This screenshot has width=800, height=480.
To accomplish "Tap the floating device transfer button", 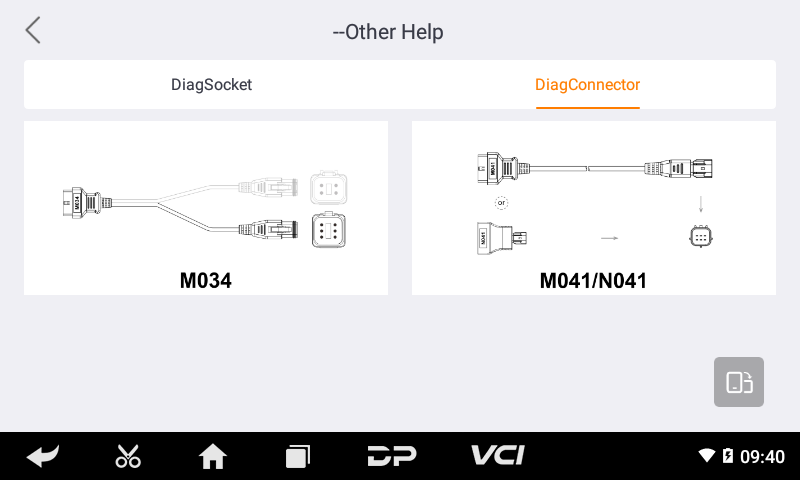I will [738, 382].
